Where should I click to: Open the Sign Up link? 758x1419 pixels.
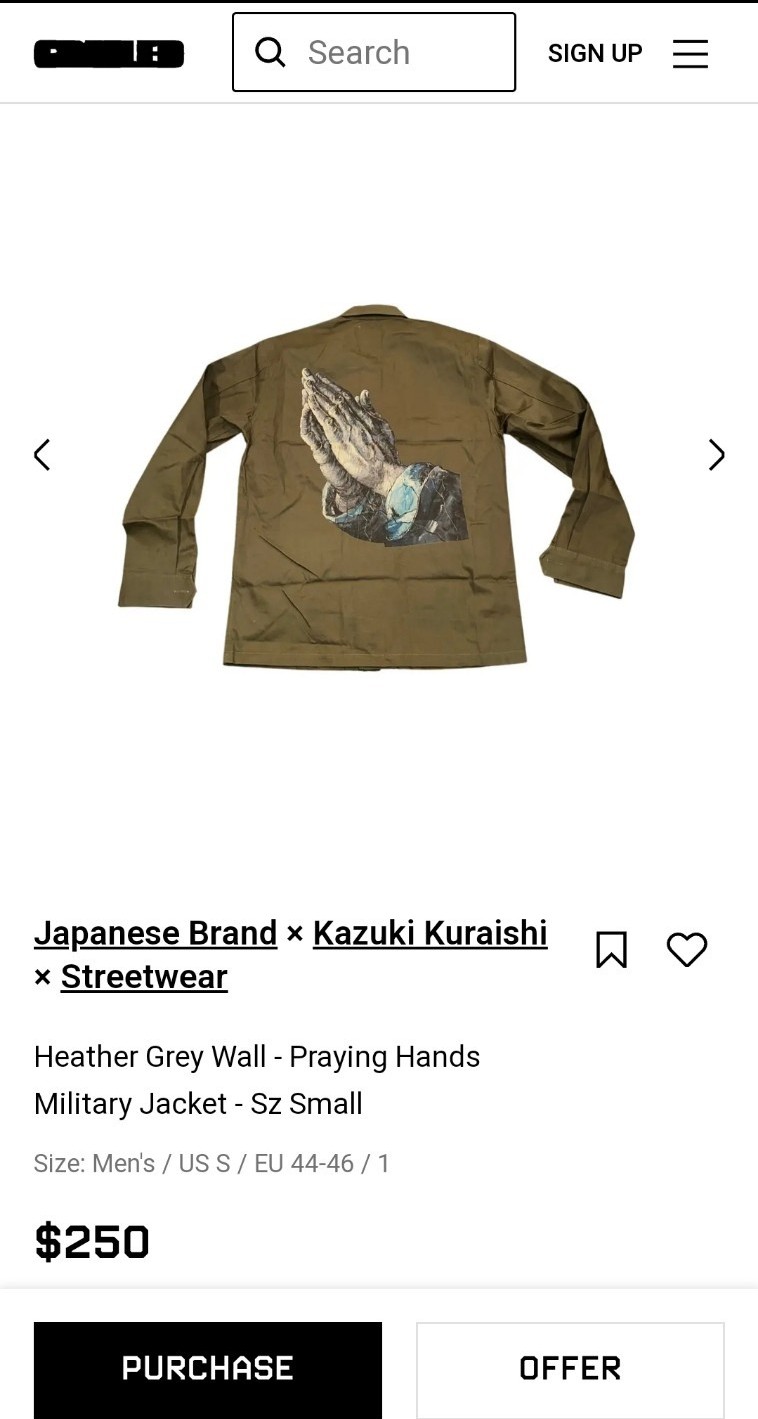[x=595, y=53]
